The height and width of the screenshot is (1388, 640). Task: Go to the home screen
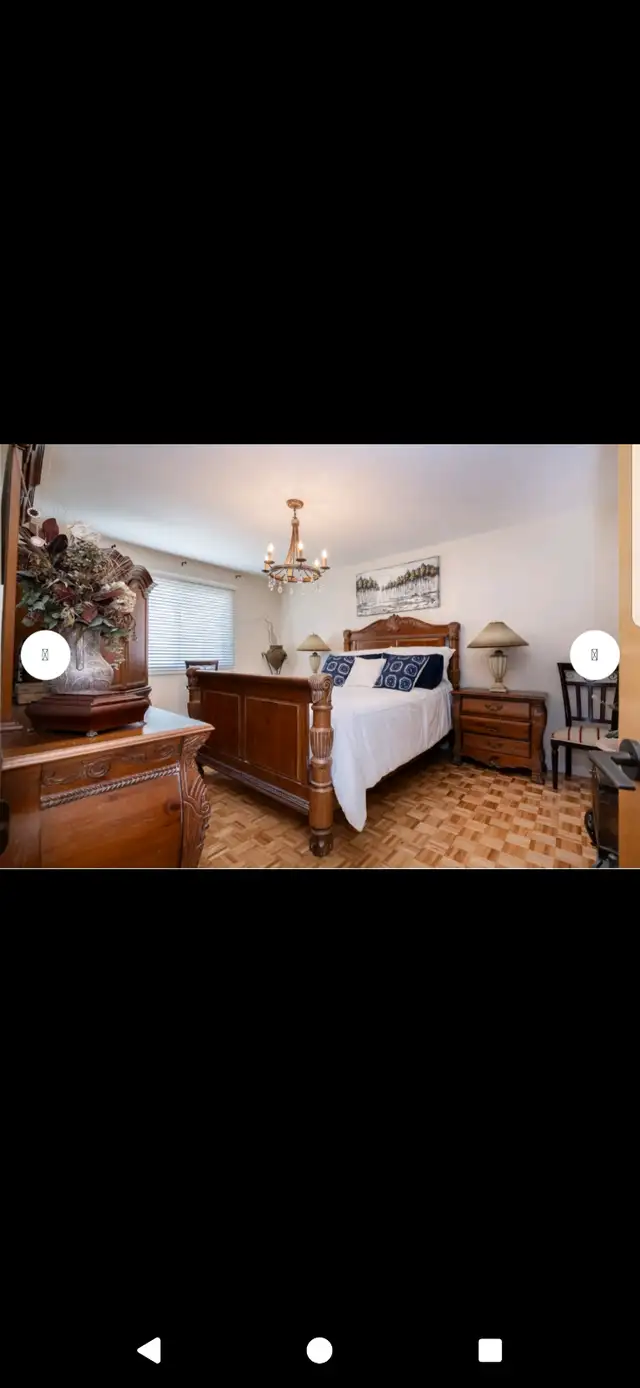tap(320, 1351)
